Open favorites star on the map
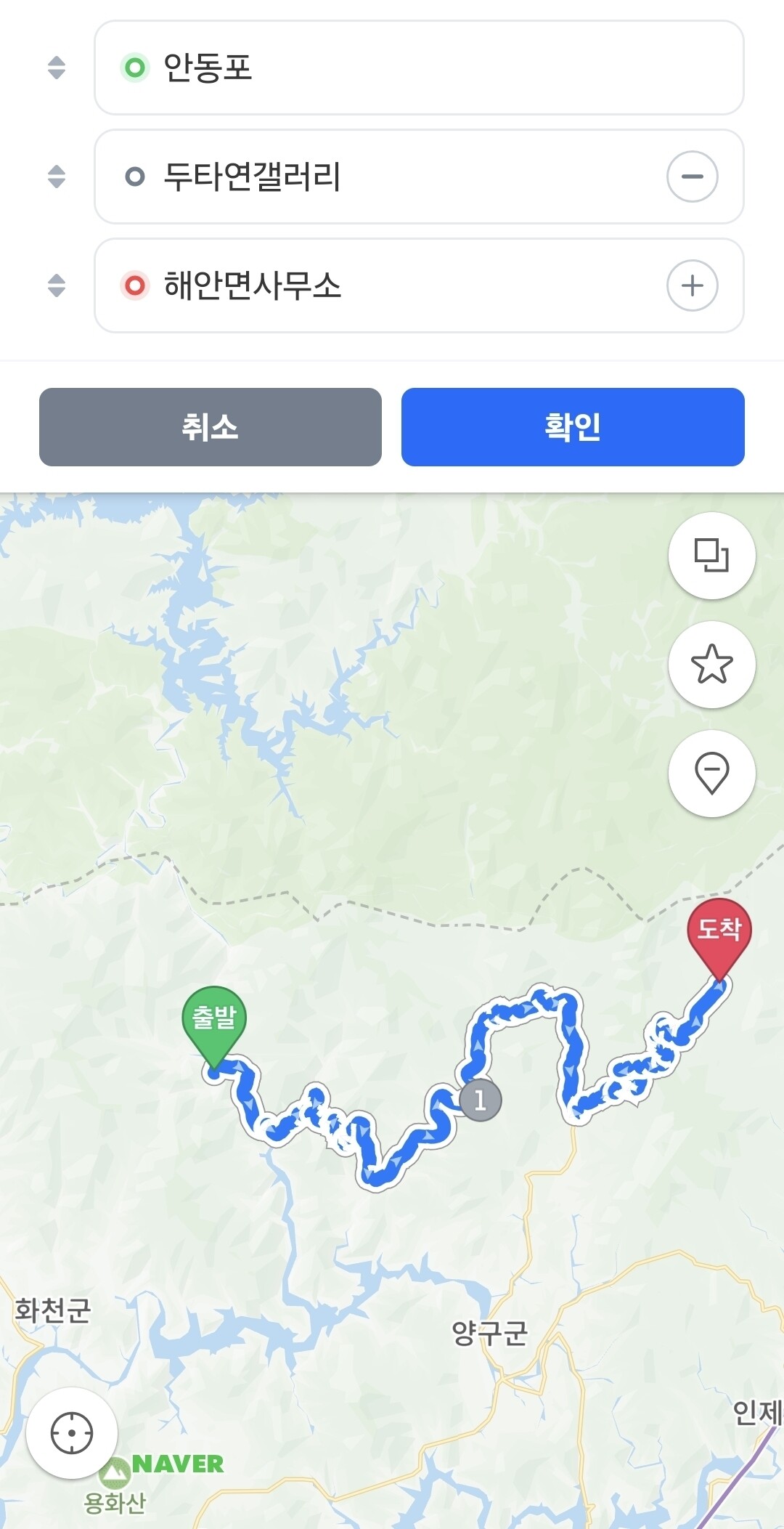 click(x=711, y=665)
